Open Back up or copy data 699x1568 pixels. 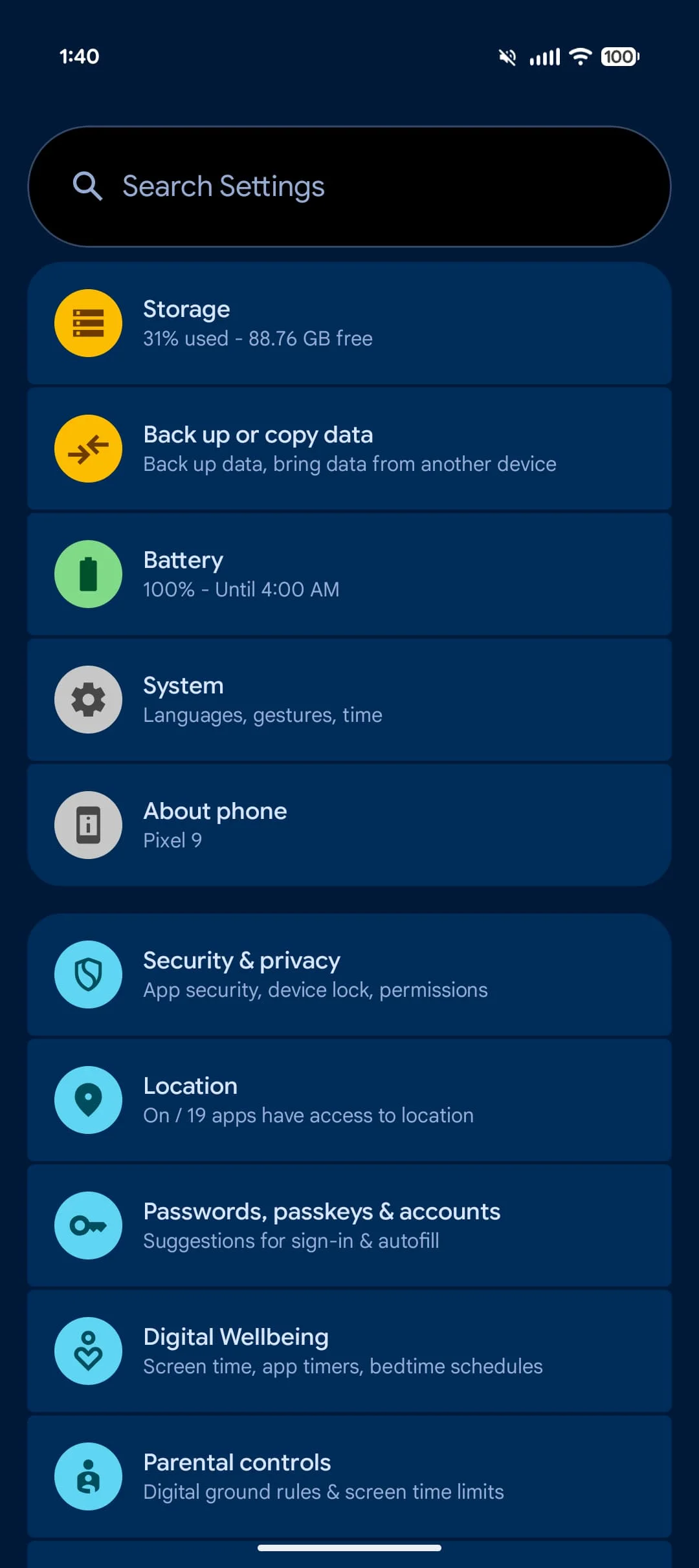(x=349, y=448)
